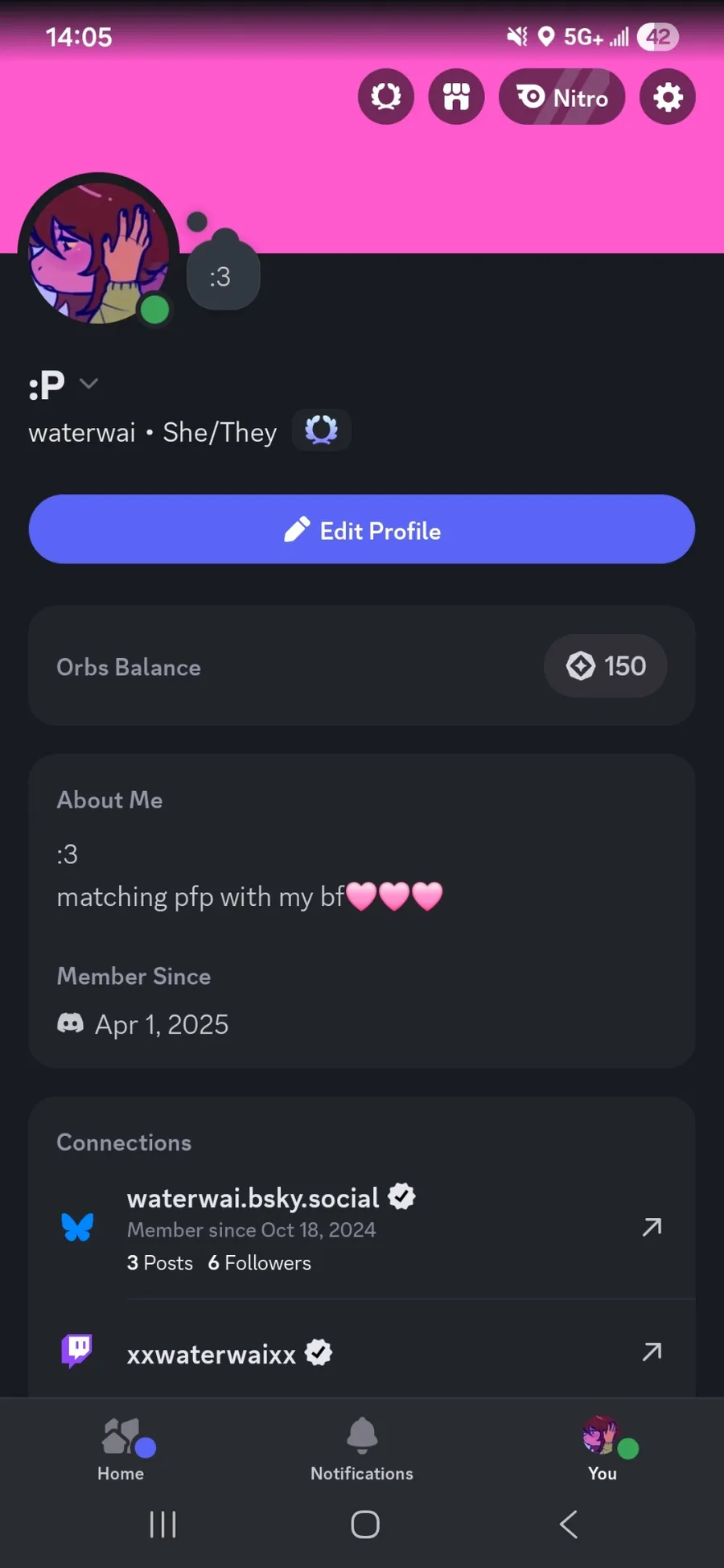The width and height of the screenshot is (724, 1568).
Task: Go back with system back button
Action: point(569,1525)
